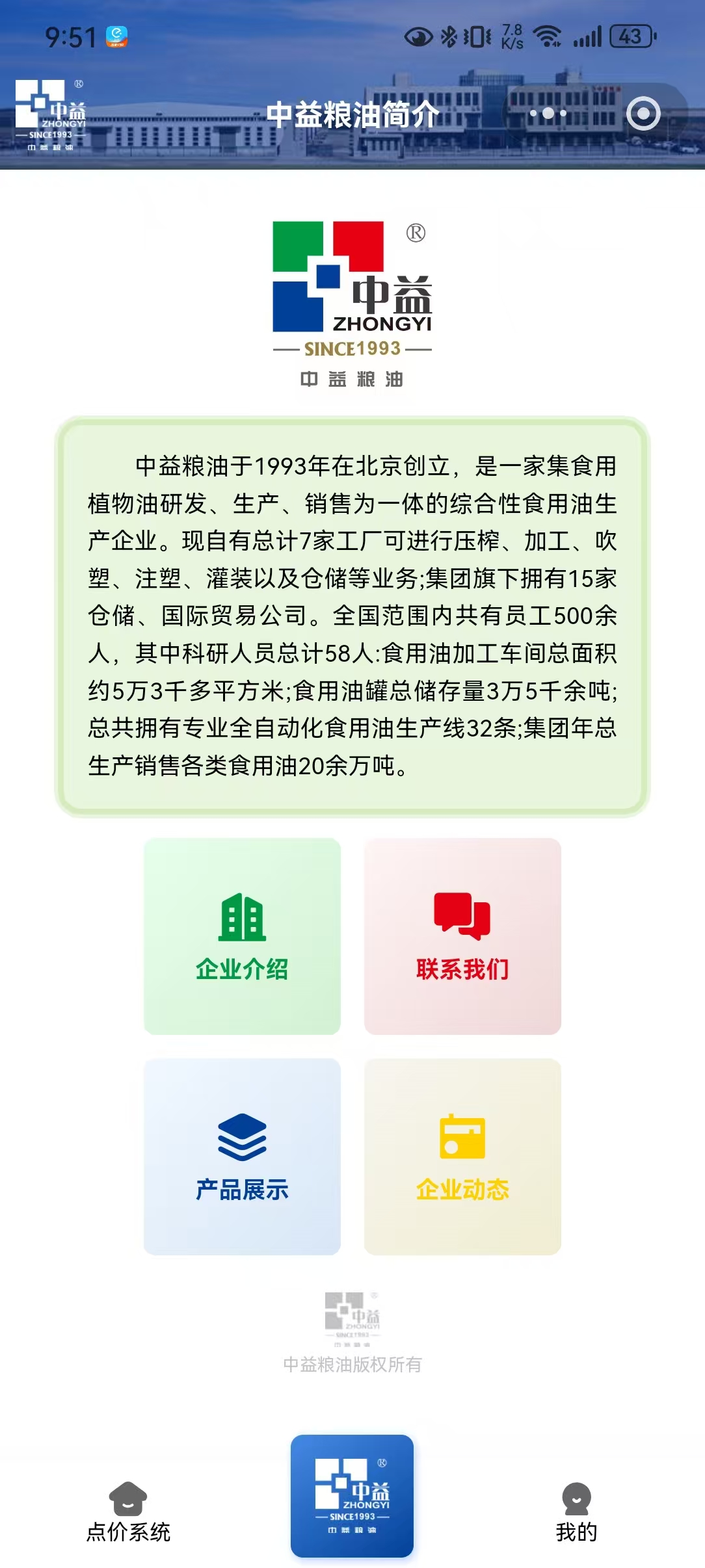This screenshot has width=705, height=1568.
Task: Tap the circular close target button at top right
Action: click(x=643, y=115)
